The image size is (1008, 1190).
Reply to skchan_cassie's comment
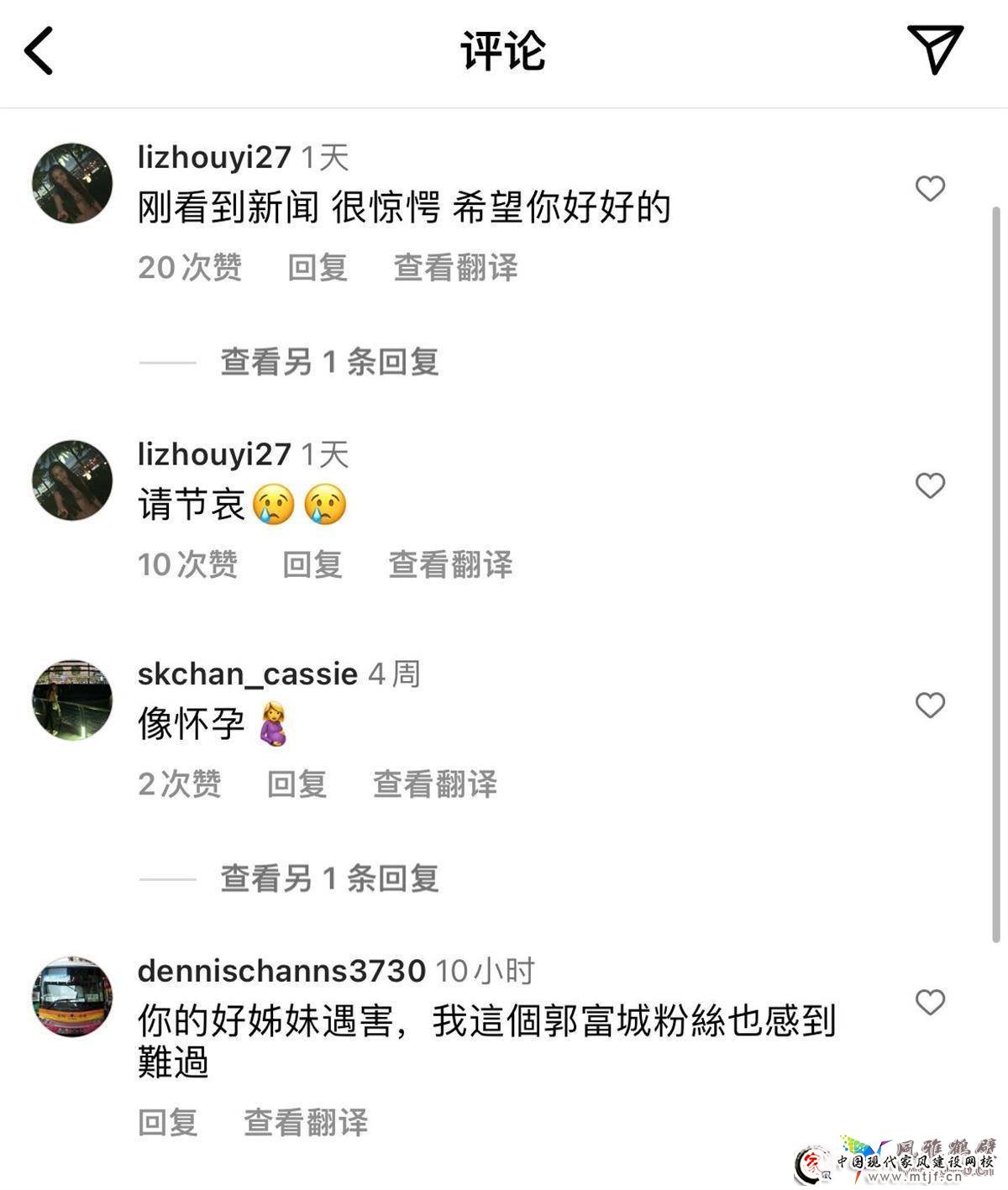pos(297,784)
